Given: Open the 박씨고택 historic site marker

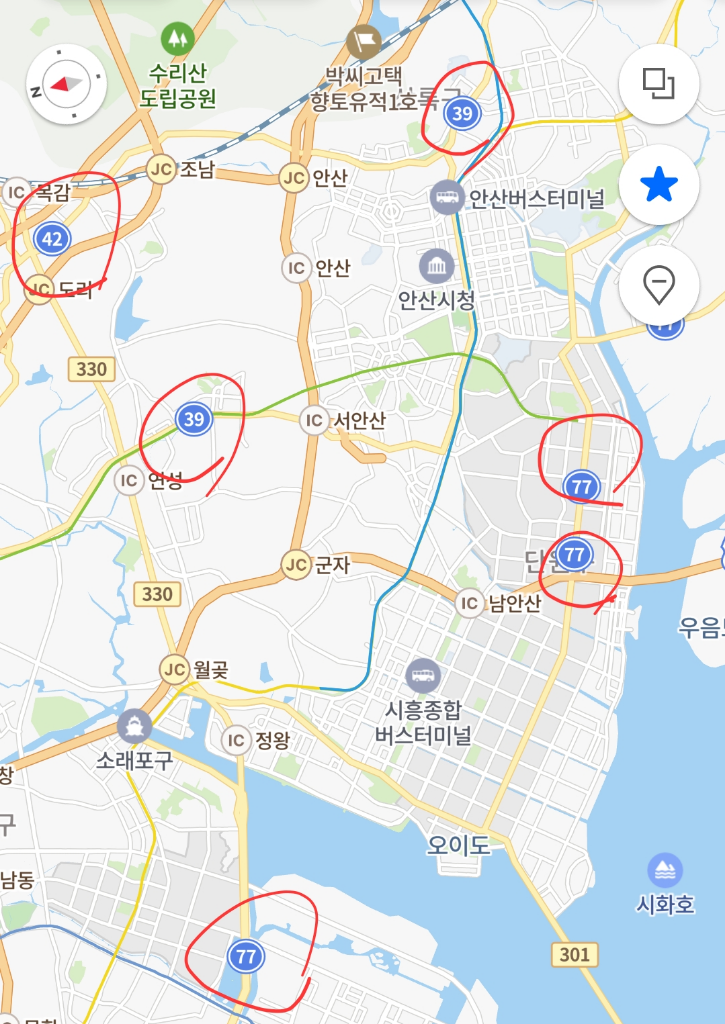Looking at the screenshot, I should (362, 42).
